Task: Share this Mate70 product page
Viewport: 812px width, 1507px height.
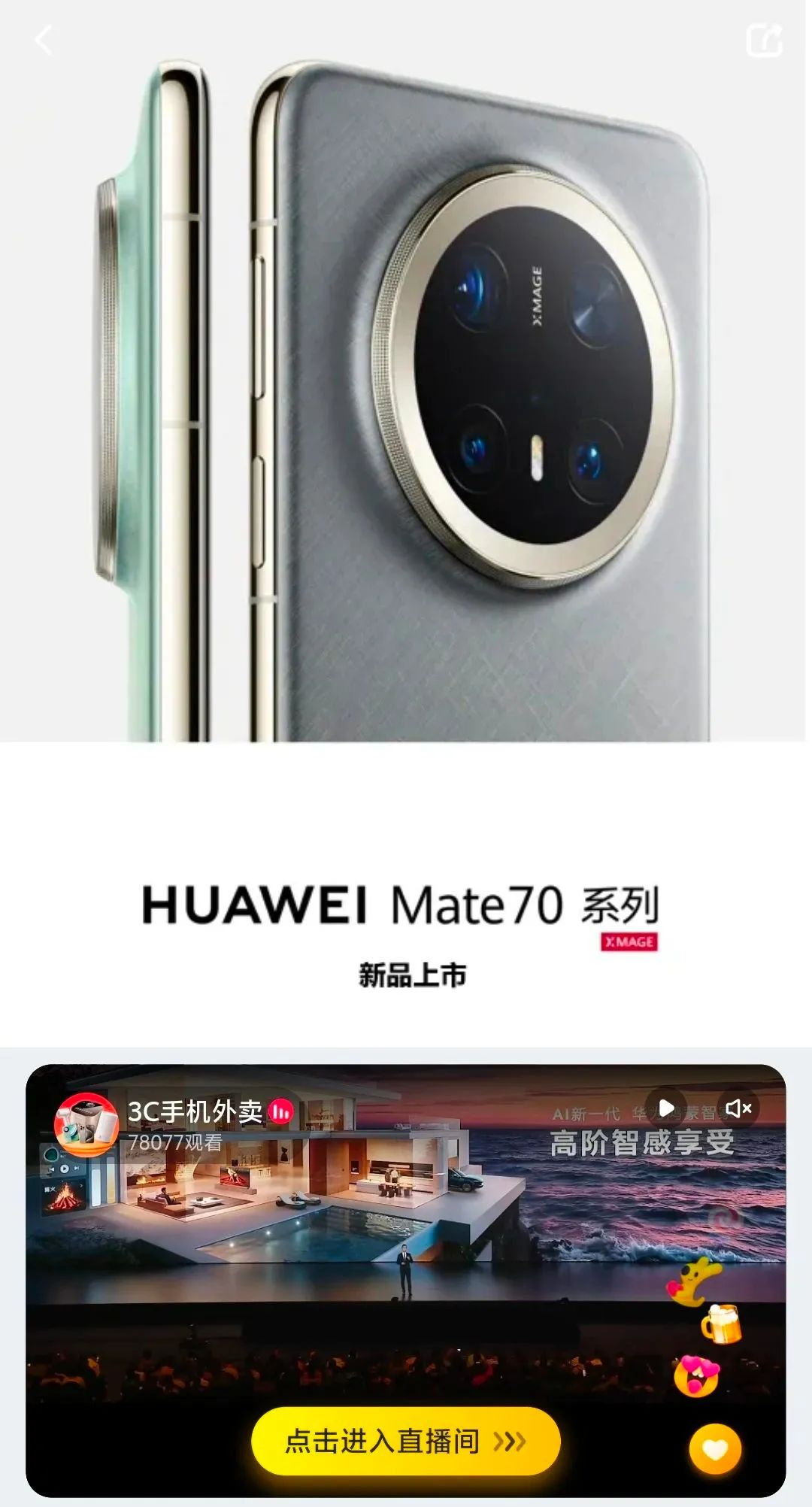Action: coord(764,40)
